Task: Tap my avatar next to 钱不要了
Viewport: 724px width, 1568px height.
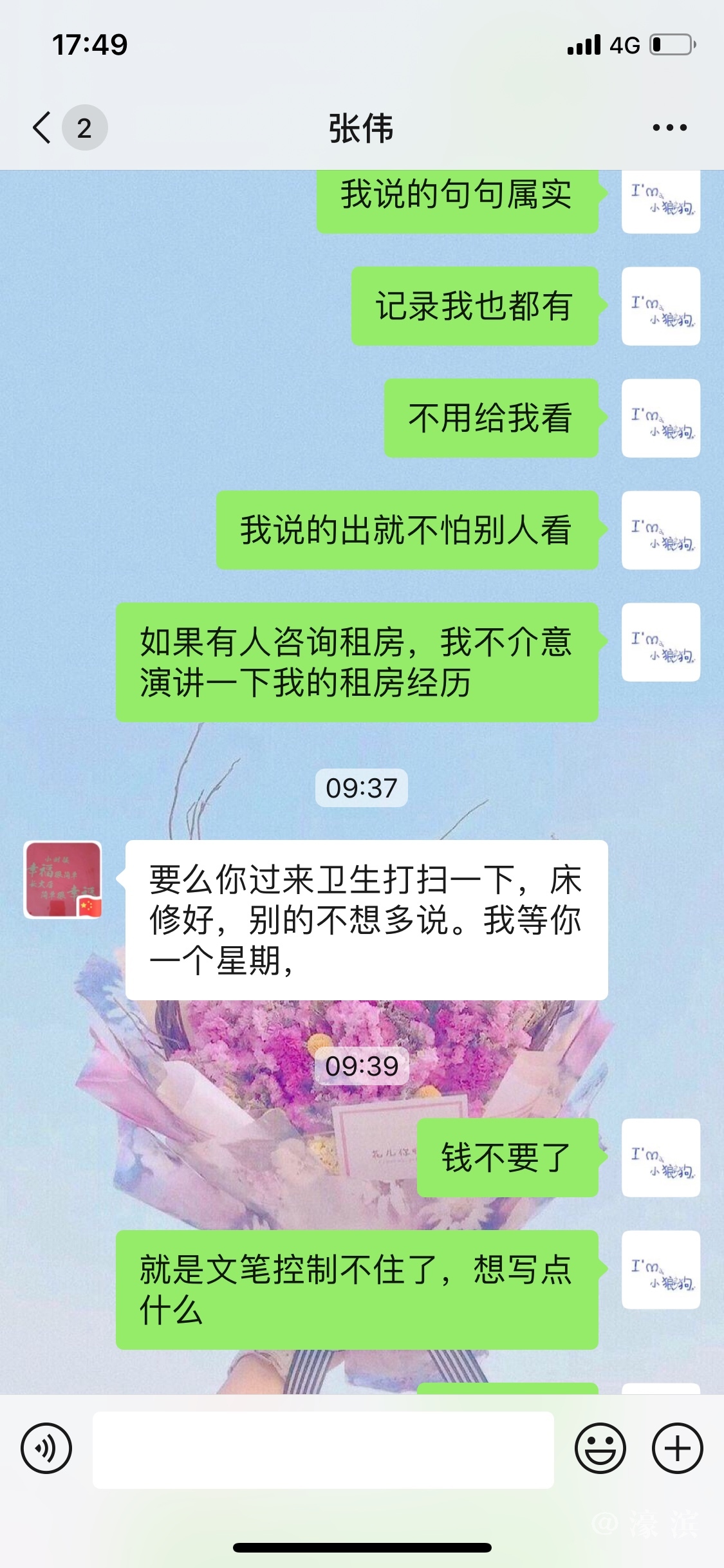Action: 660,1157
